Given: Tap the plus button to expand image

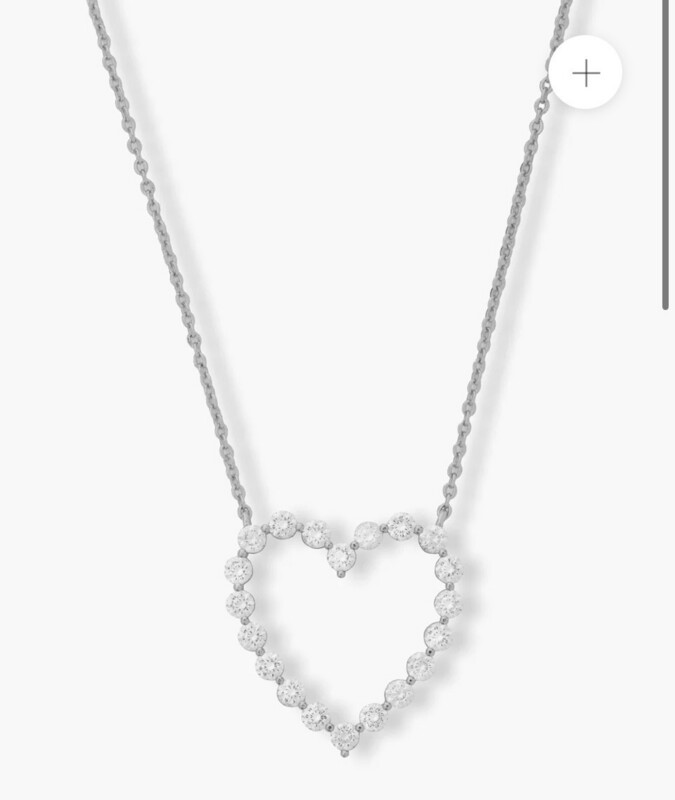Looking at the screenshot, I should (586, 73).
